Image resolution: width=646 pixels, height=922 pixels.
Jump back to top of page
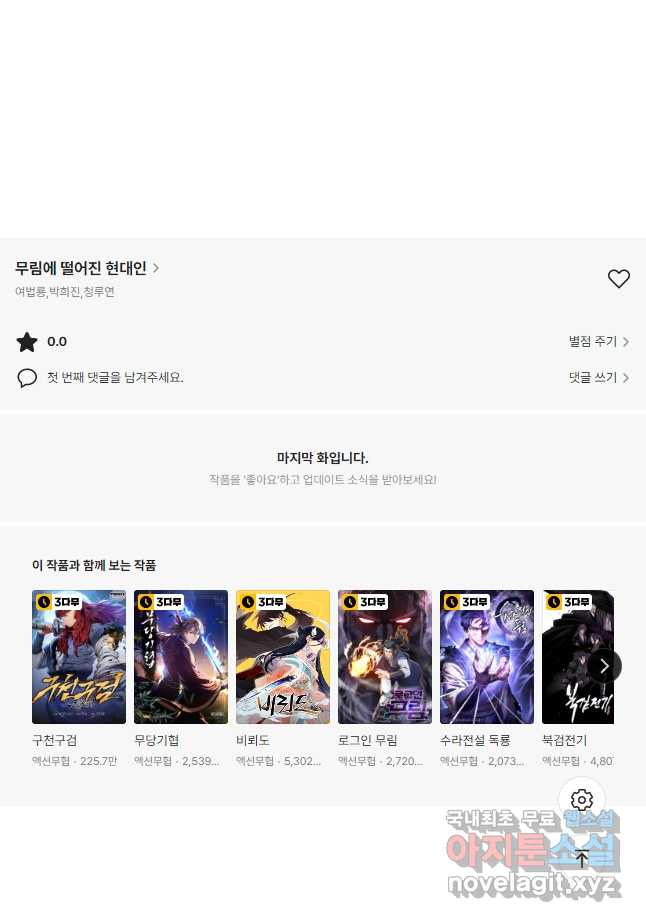point(582,858)
